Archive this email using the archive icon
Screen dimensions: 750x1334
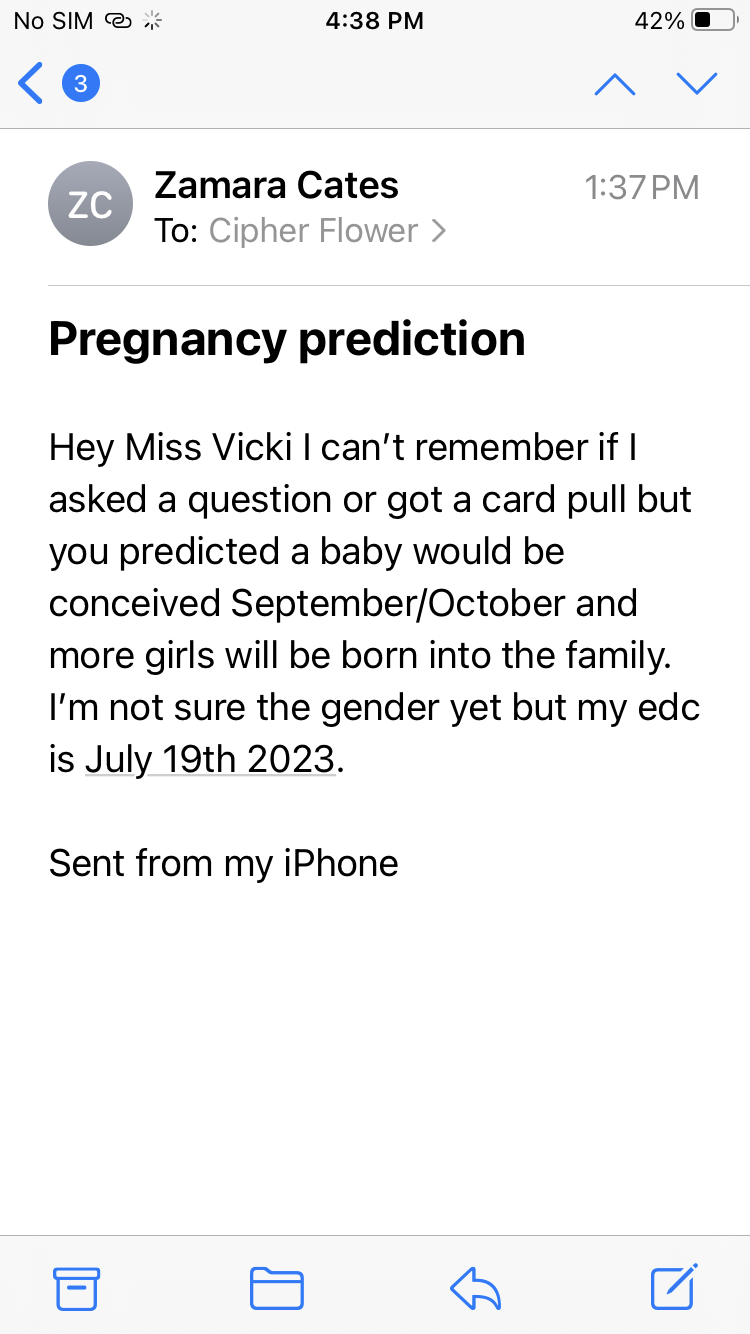tap(77, 1288)
